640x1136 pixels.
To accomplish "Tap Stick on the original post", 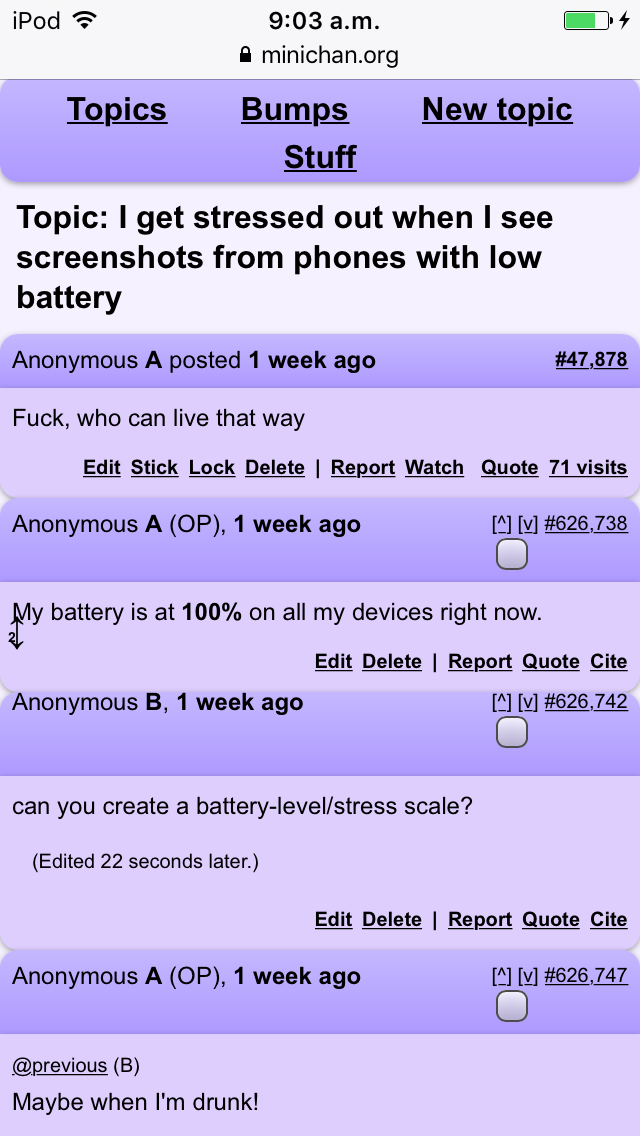I will [x=154, y=468].
